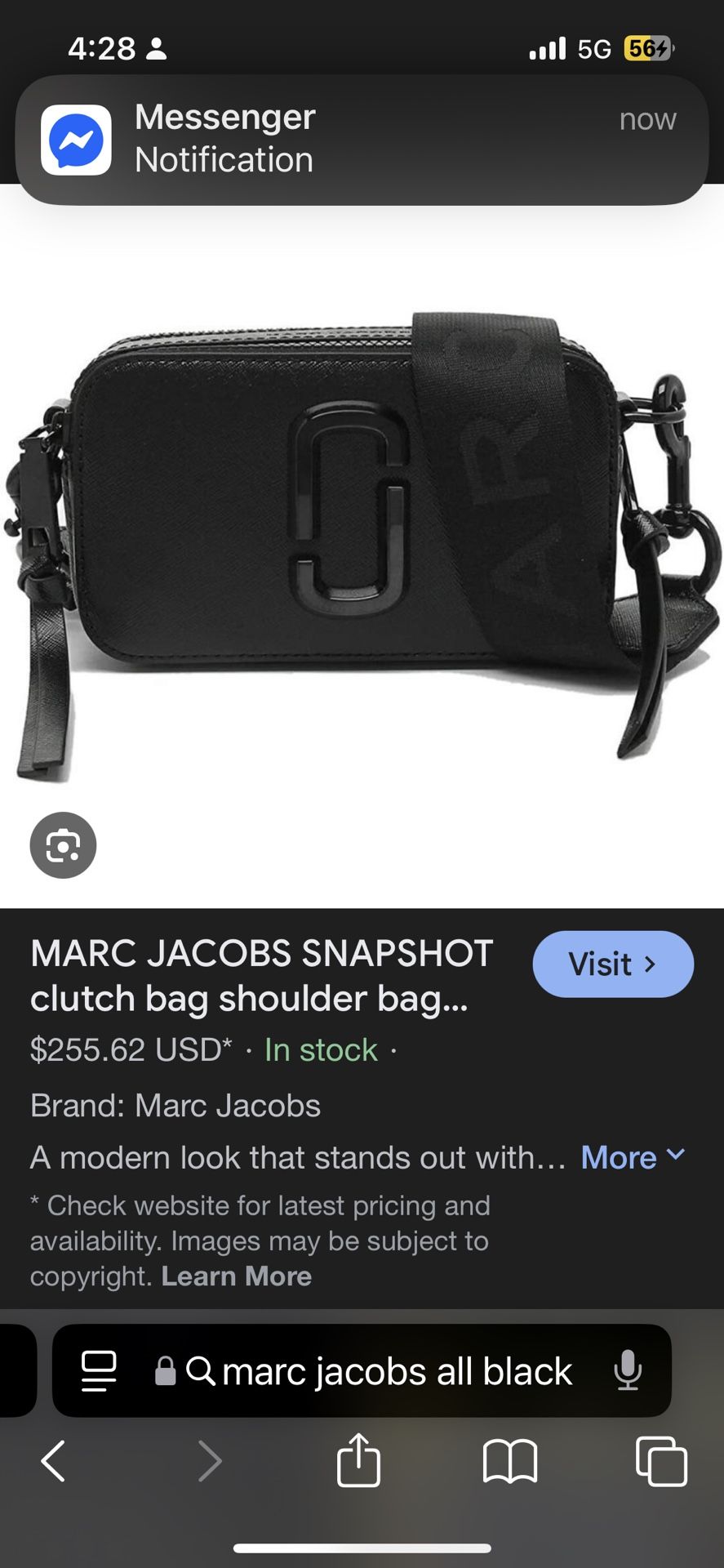Share this page
Image resolution: width=724 pixels, height=1568 pixels.
[x=358, y=1461]
